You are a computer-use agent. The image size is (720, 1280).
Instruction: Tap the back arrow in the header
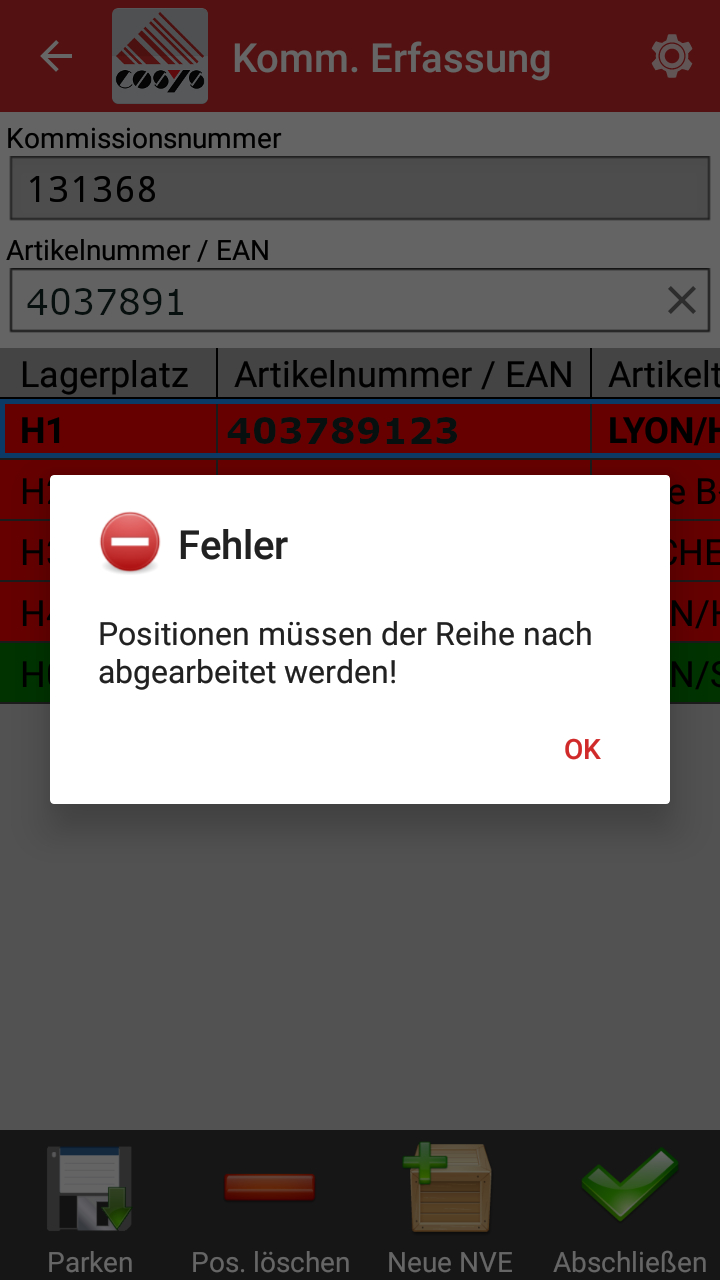[55, 56]
